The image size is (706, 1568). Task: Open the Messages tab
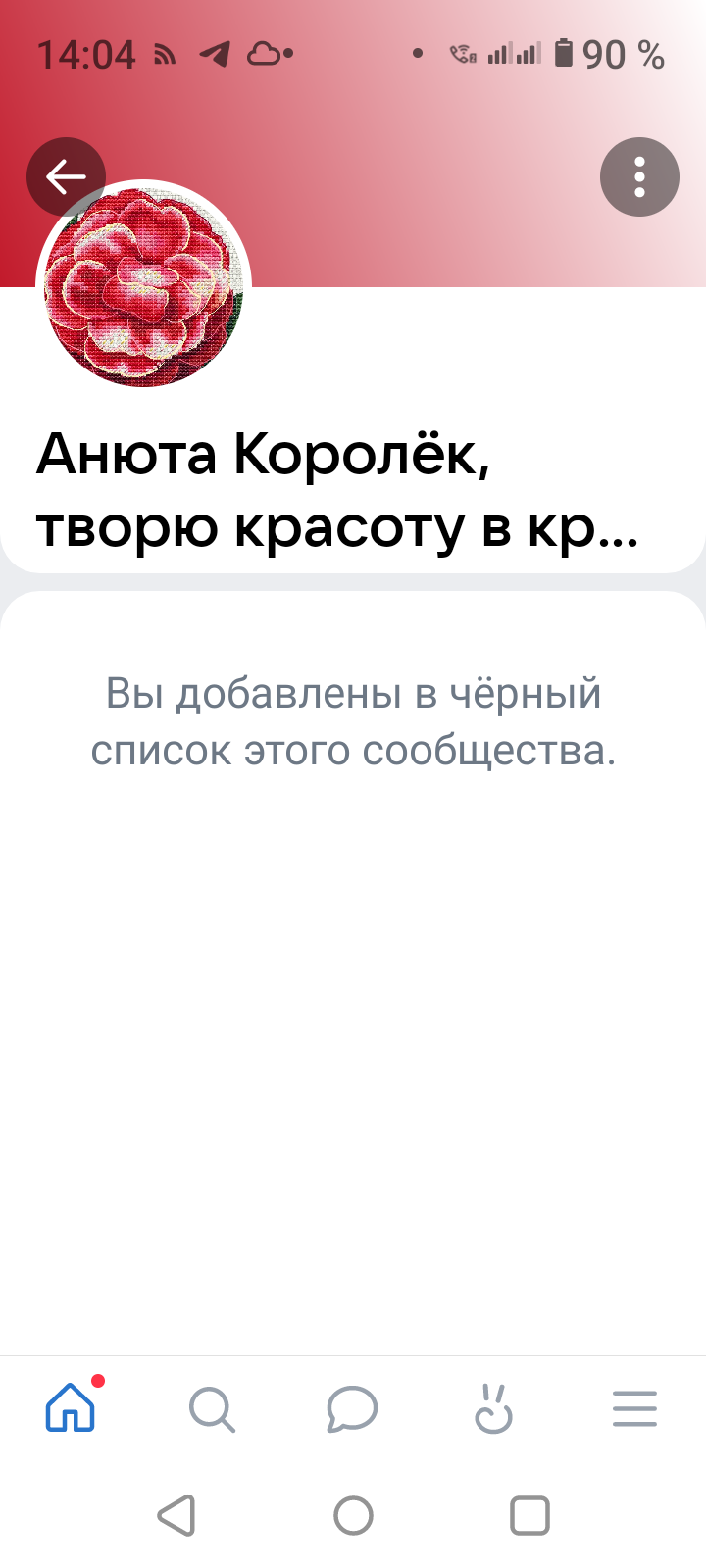[x=353, y=1410]
